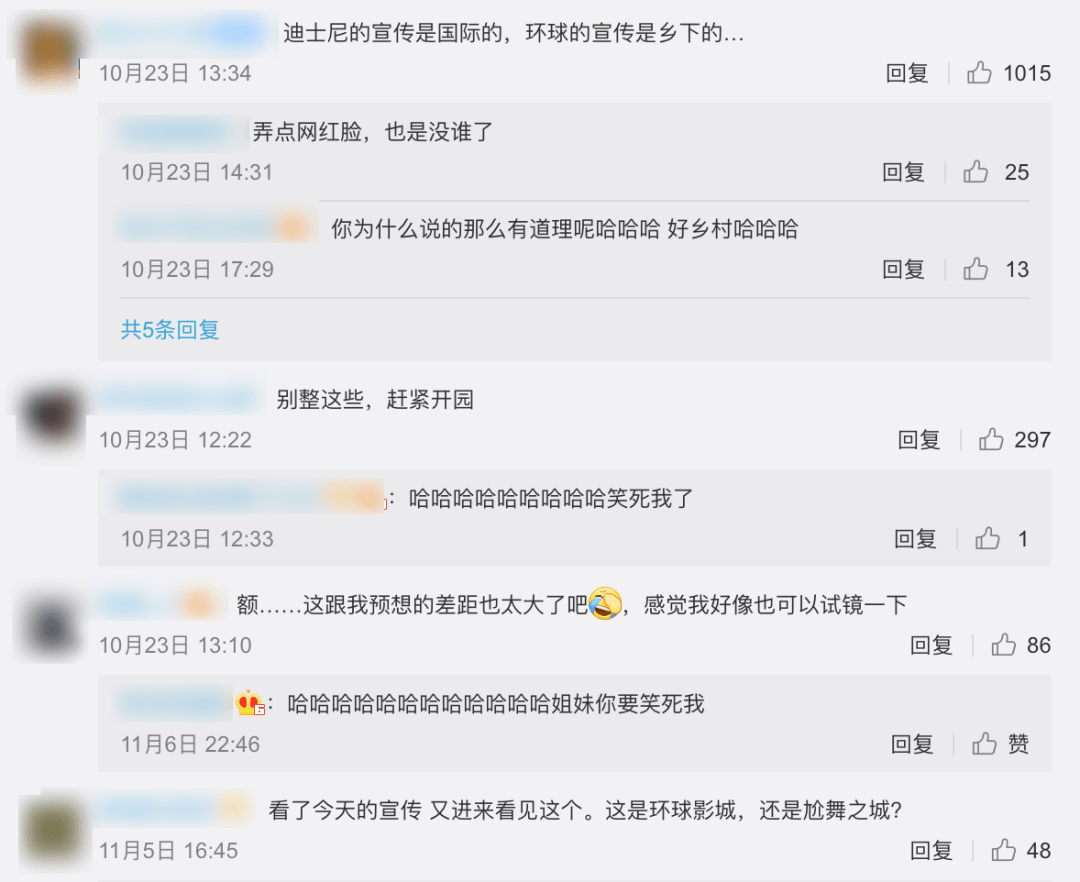Expand 共5条回复 to view all replies
The image size is (1080, 882).
(170, 330)
